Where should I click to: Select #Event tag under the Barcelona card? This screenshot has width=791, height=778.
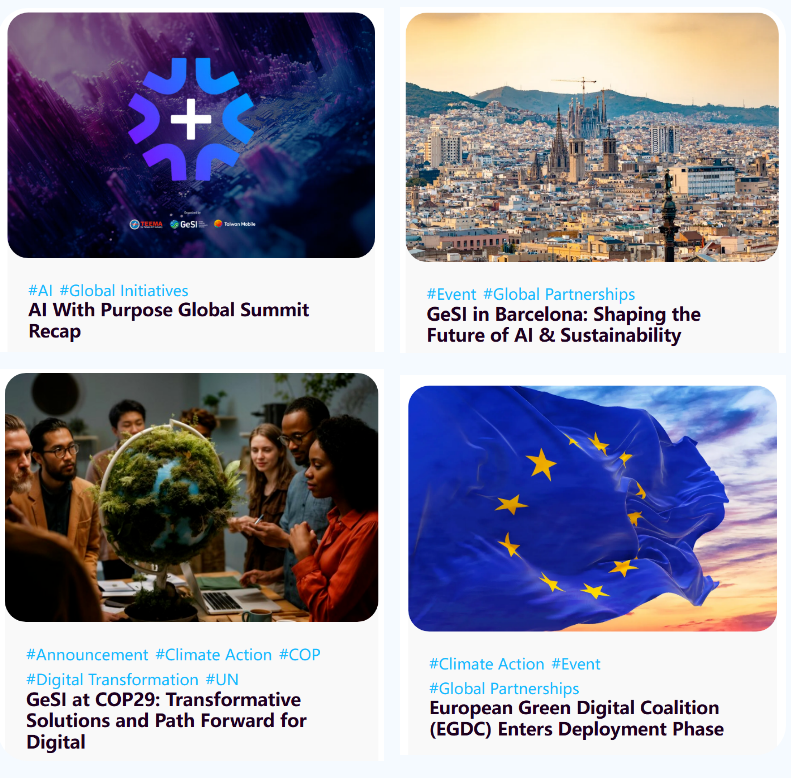tap(452, 294)
